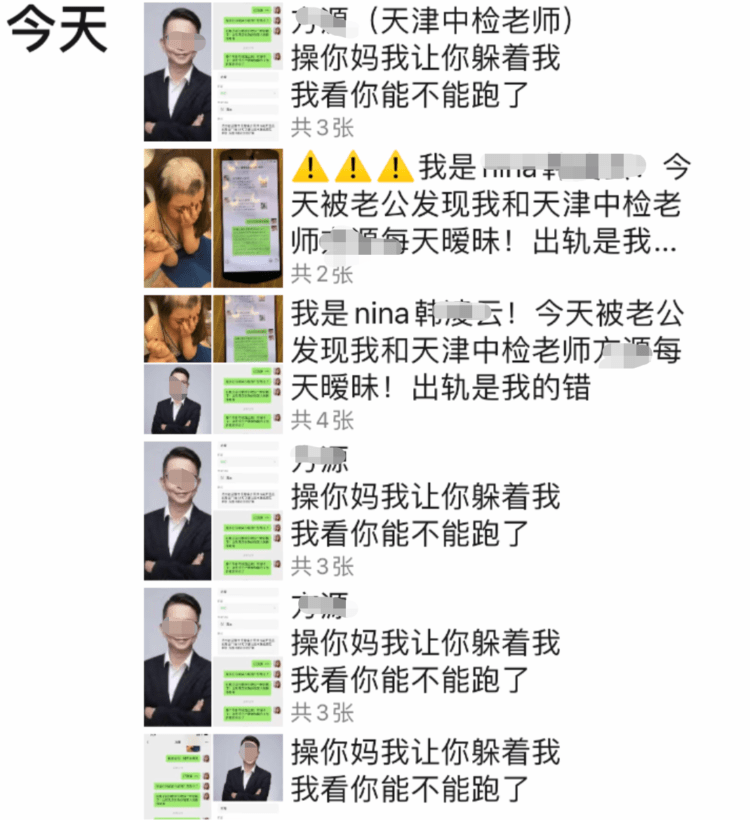Viewport: 750px width, 824px height.
Task: View the two-photo thumbnail of the warning post
Action: (x=214, y=219)
